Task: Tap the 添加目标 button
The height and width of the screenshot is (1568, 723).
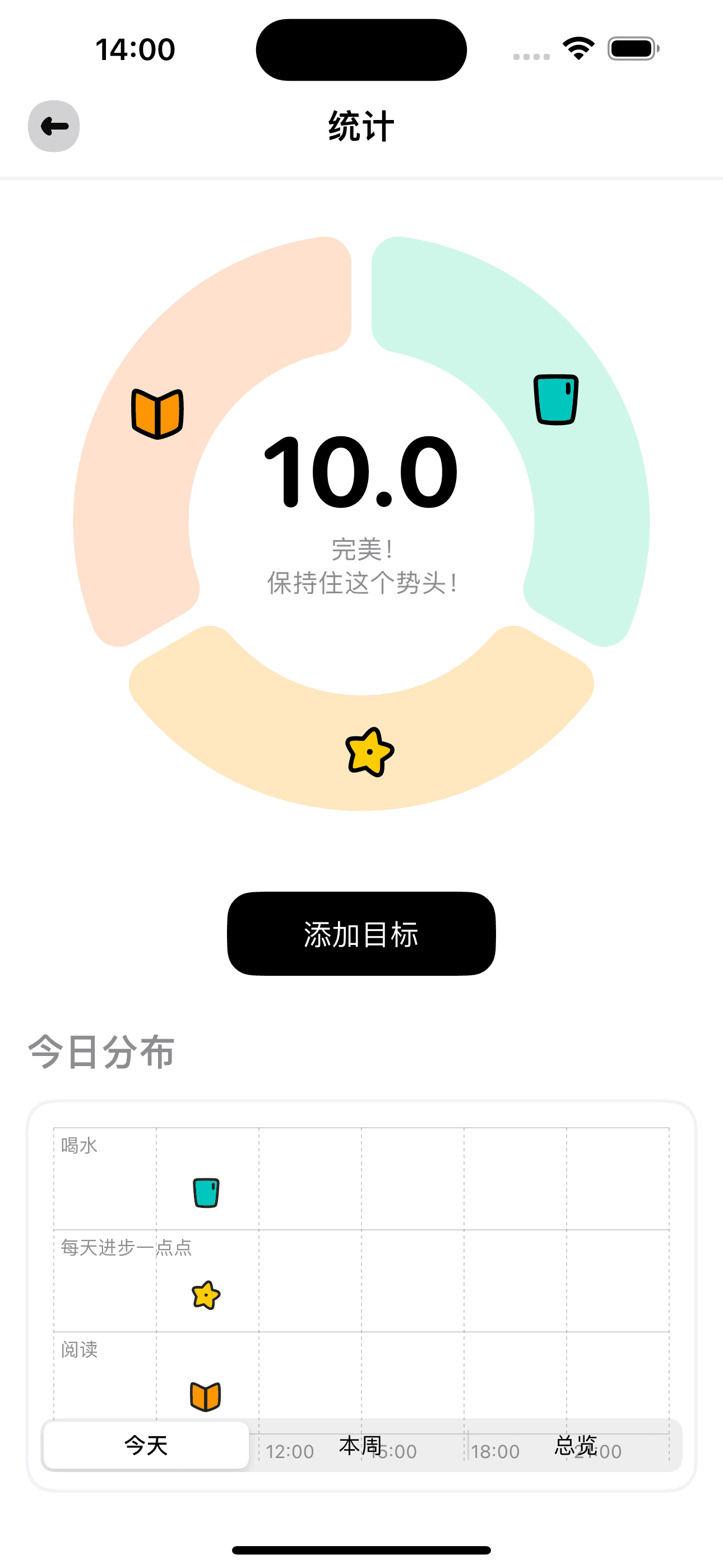Action: pos(361,934)
